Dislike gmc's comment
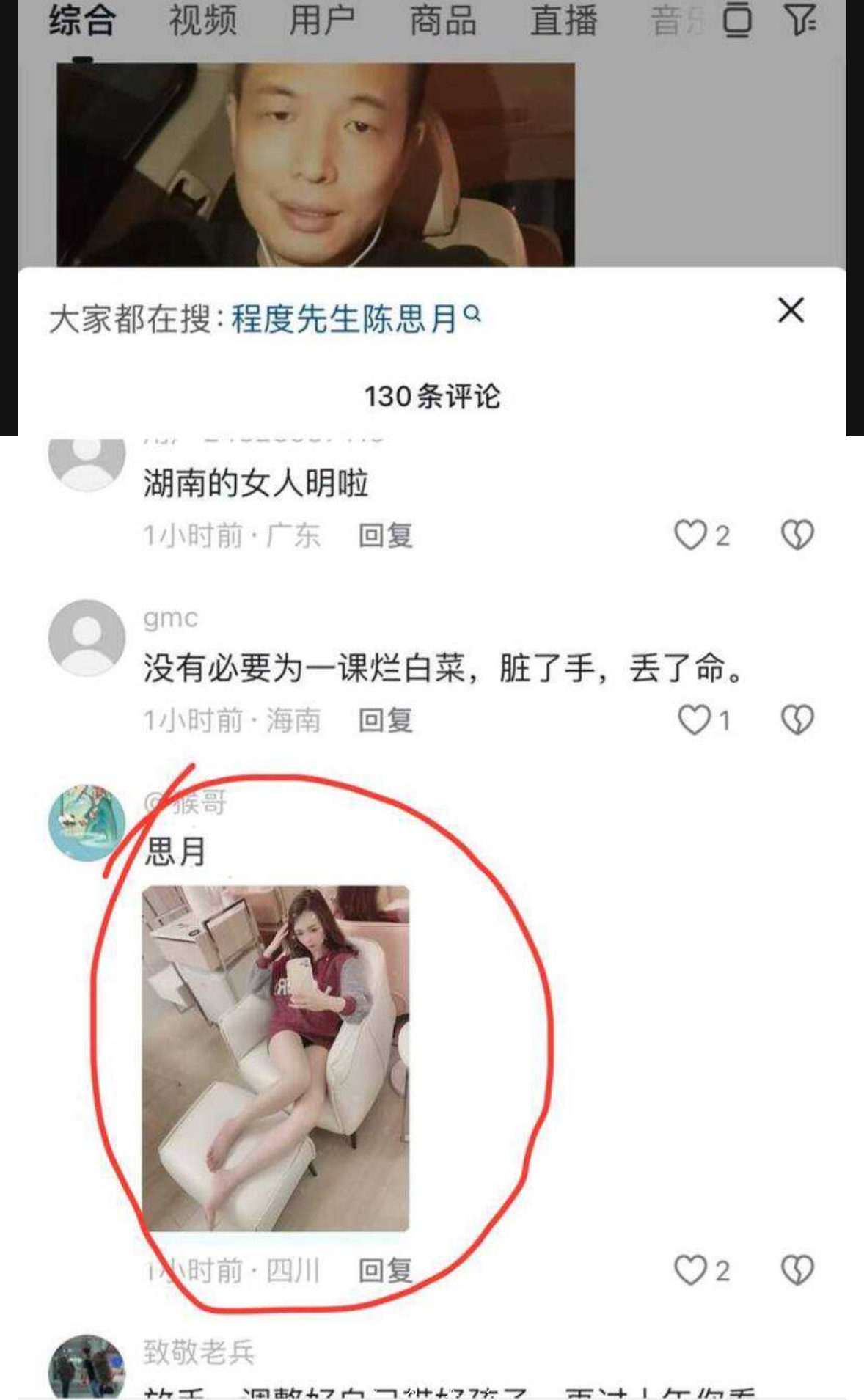 (797, 720)
